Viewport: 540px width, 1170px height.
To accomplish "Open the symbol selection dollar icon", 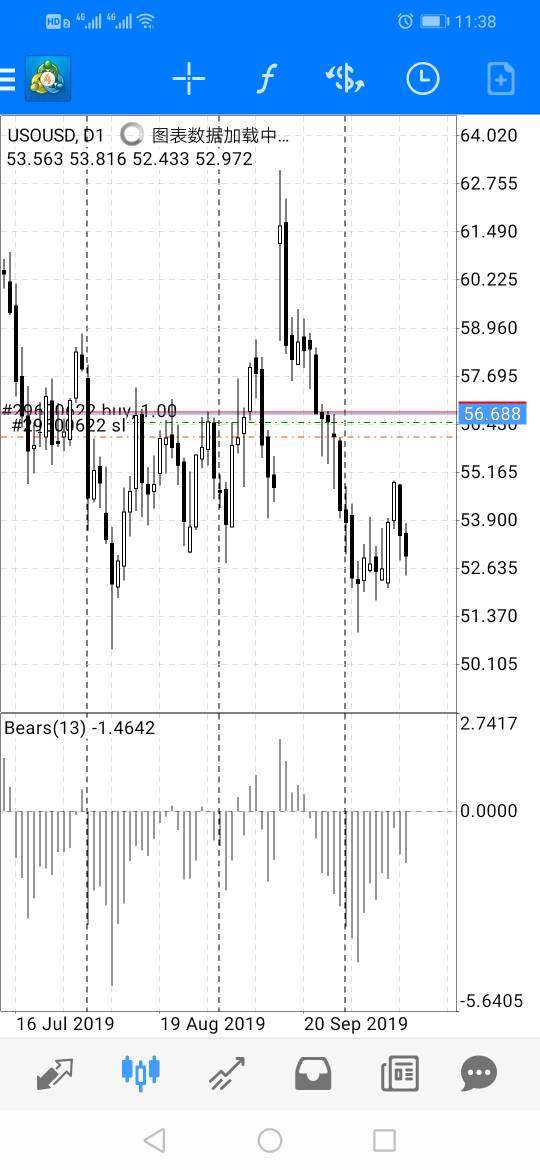I will coord(345,79).
